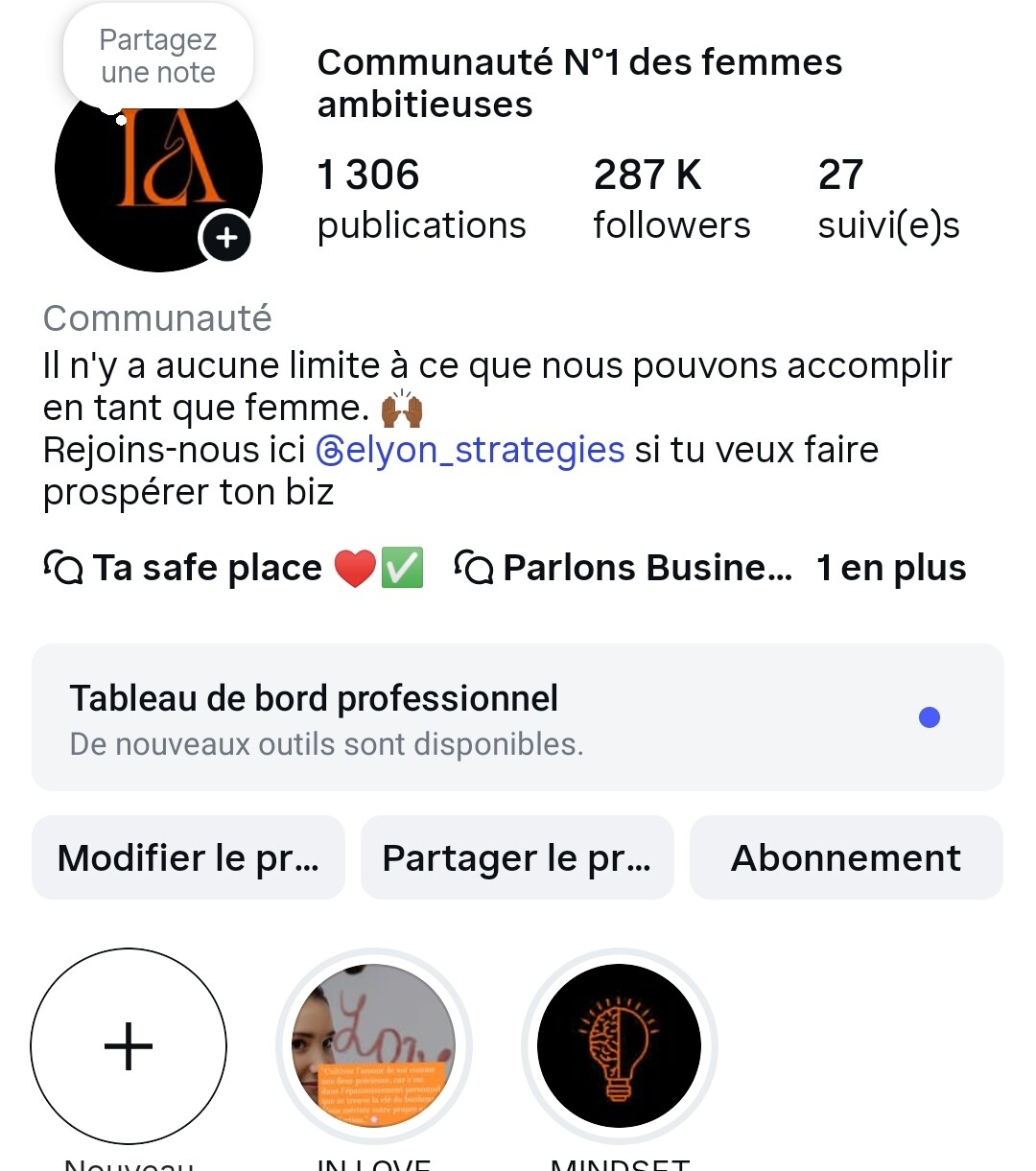Create a new highlight with Nouveau

tap(129, 1046)
